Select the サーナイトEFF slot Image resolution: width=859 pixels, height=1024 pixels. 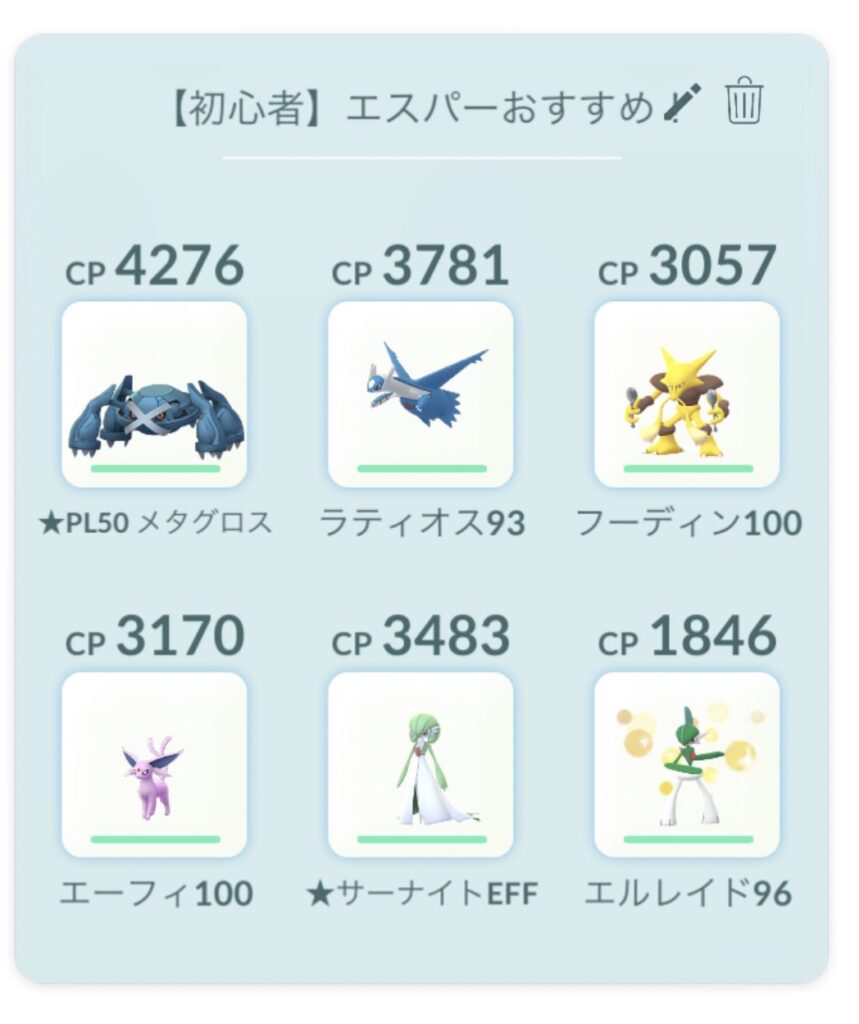[421, 765]
